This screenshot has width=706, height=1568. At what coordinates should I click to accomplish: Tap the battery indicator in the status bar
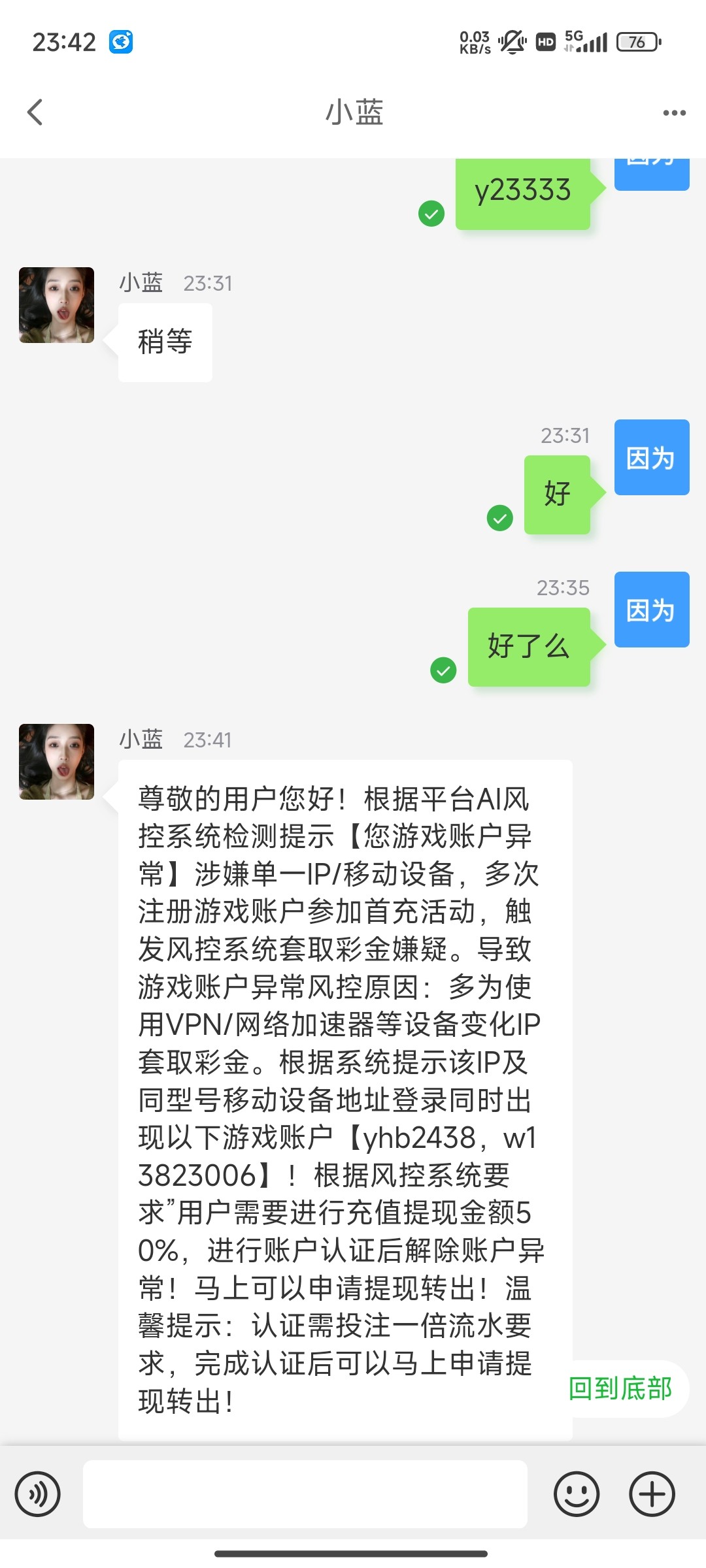637,41
